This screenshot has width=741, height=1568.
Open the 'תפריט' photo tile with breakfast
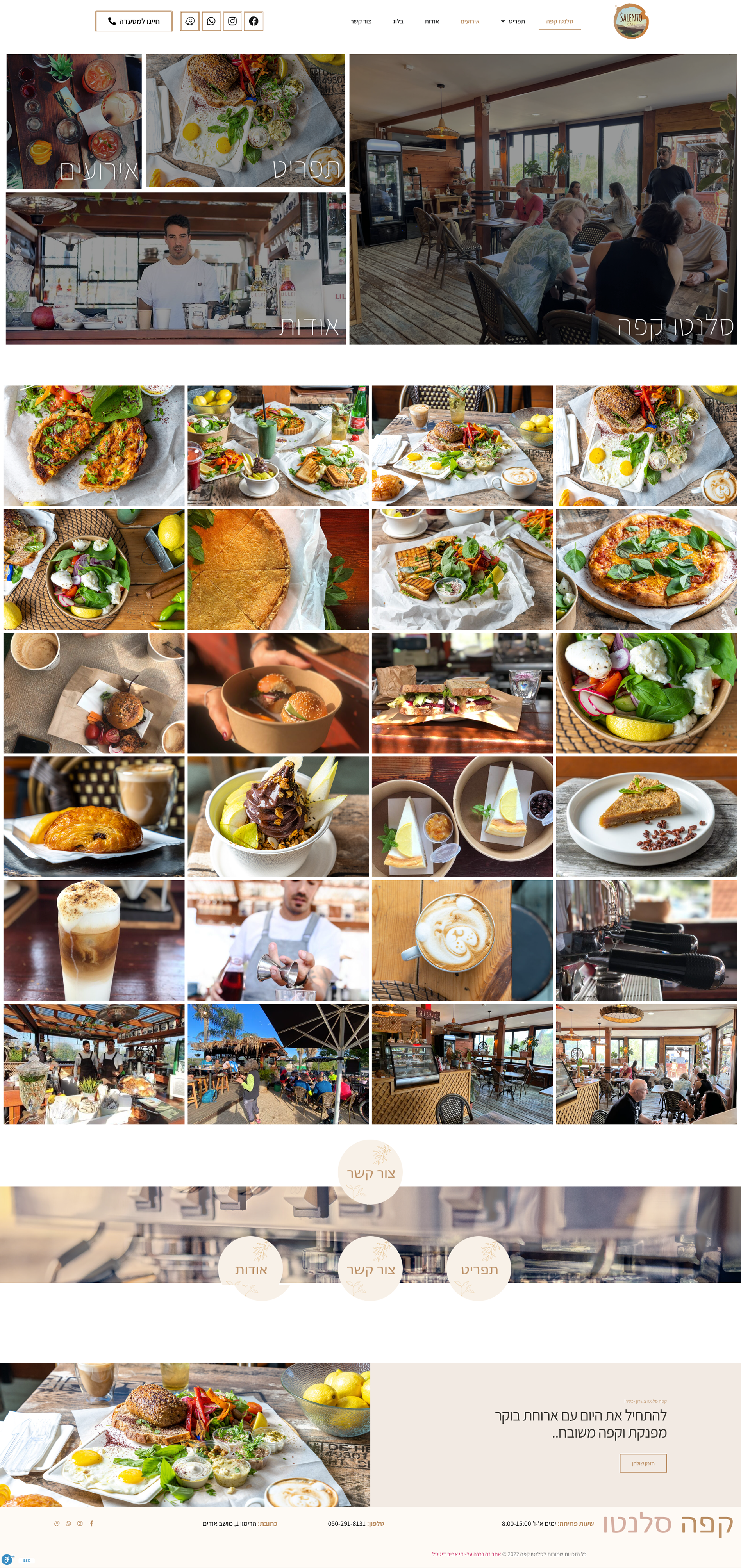tap(245, 121)
